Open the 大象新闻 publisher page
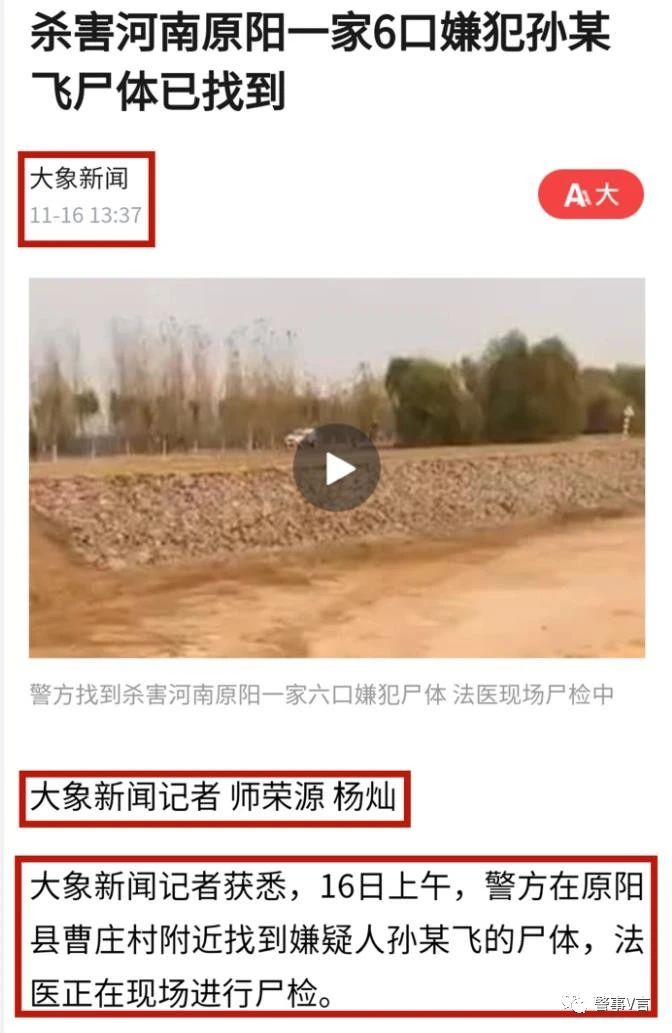This screenshot has width=672, height=1033. point(79,180)
